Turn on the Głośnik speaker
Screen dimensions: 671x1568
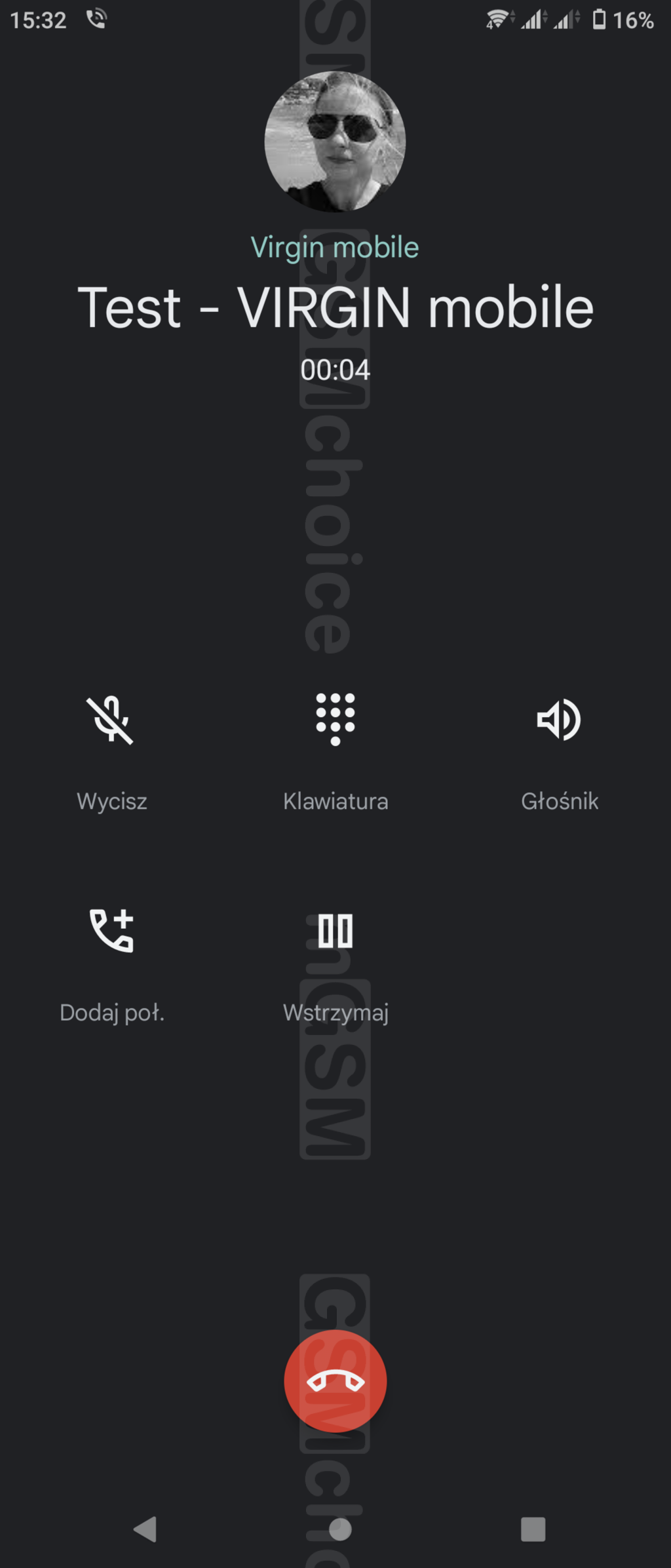pyautogui.click(x=559, y=720)
